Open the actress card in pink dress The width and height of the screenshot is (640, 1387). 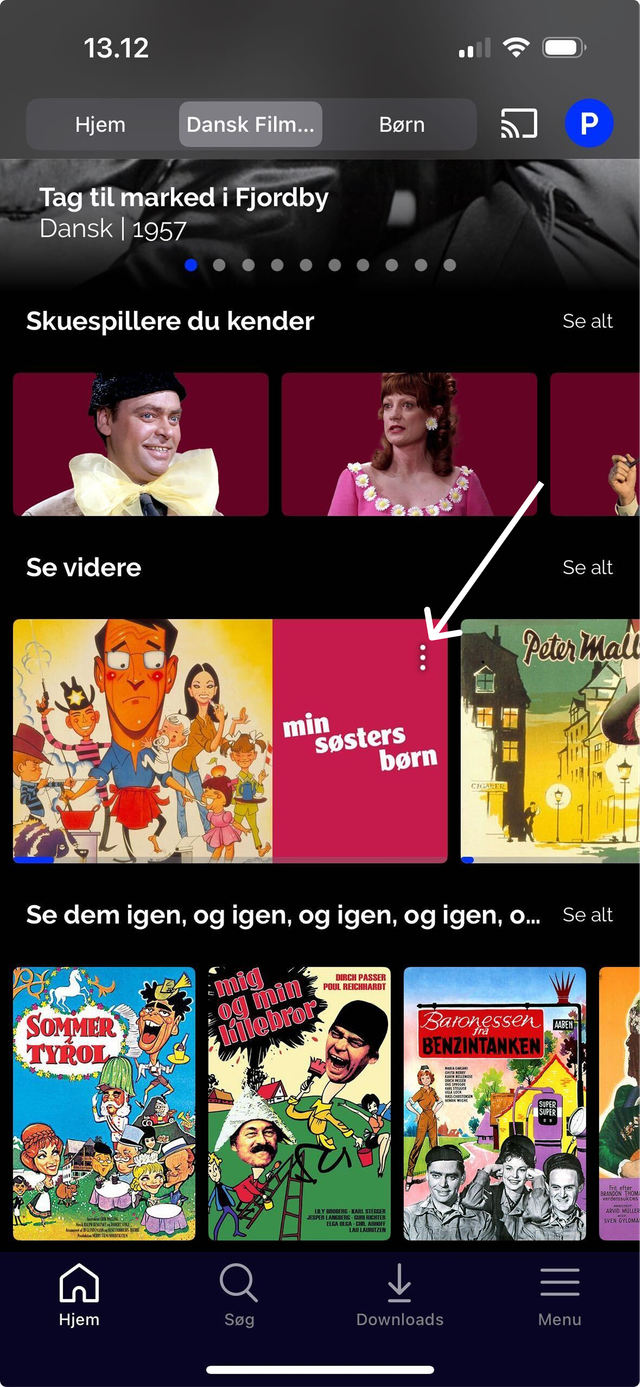coord(409,444)
